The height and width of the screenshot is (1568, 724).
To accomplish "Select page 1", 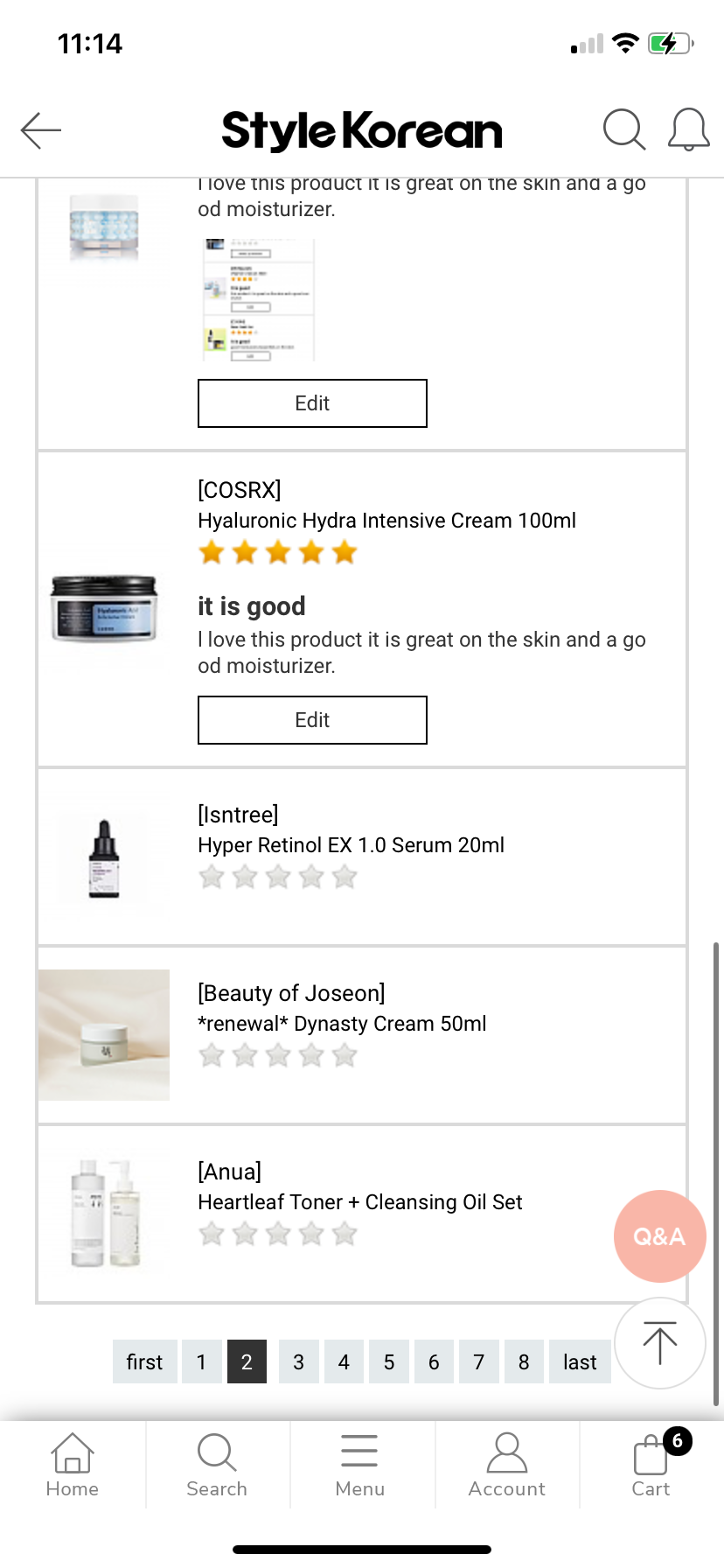I will pos(201,1362).
